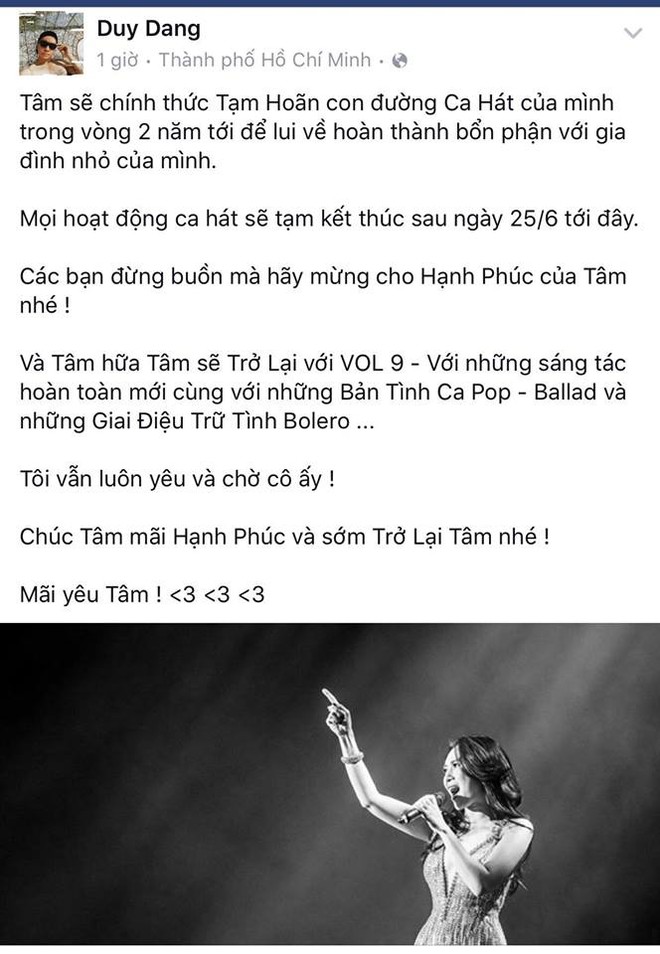Open Duy Dang's profile picture

[x=50, y=45]
